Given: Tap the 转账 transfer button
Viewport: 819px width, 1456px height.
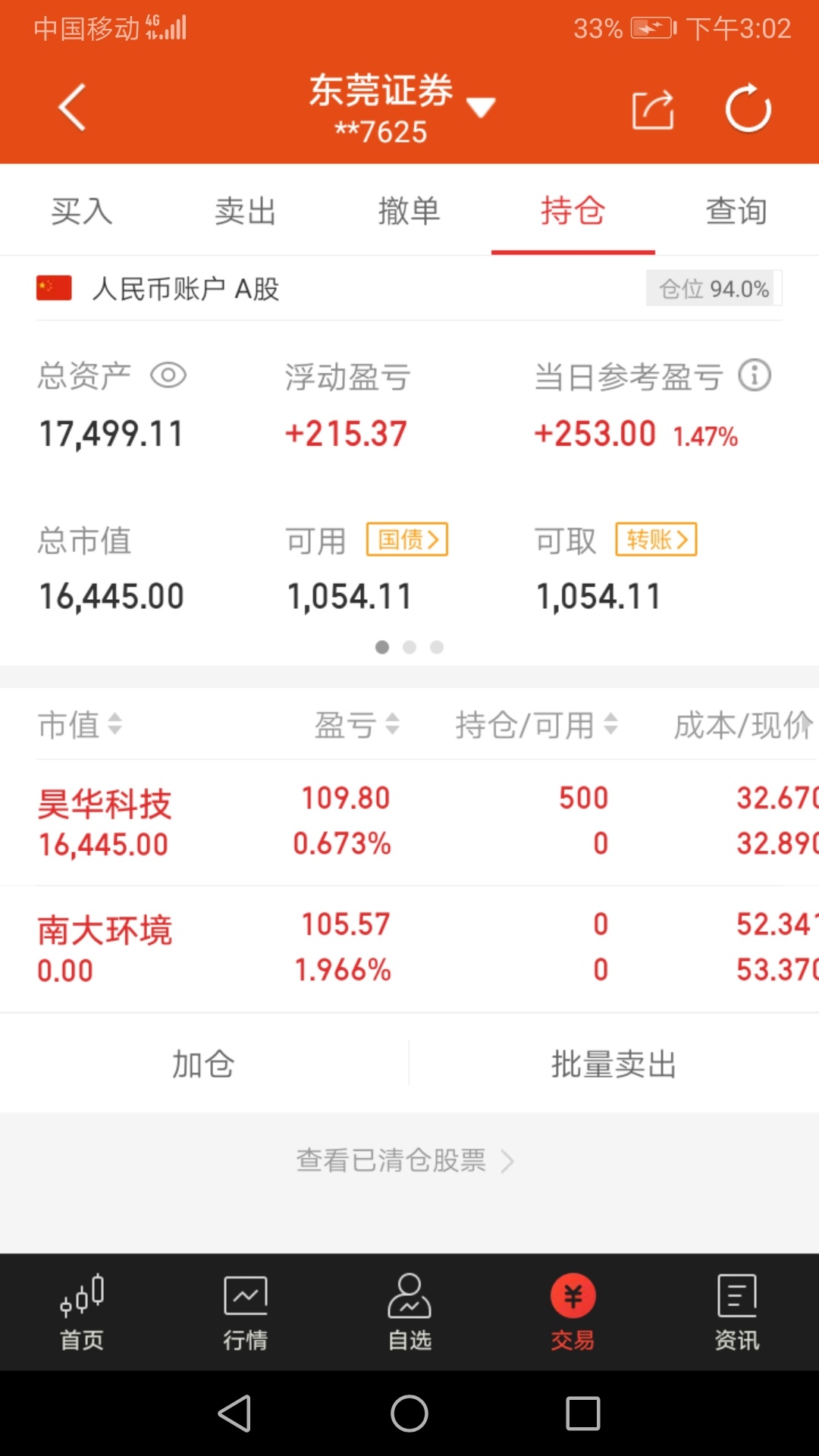Looking at the screenshot, I should [656, 539].
